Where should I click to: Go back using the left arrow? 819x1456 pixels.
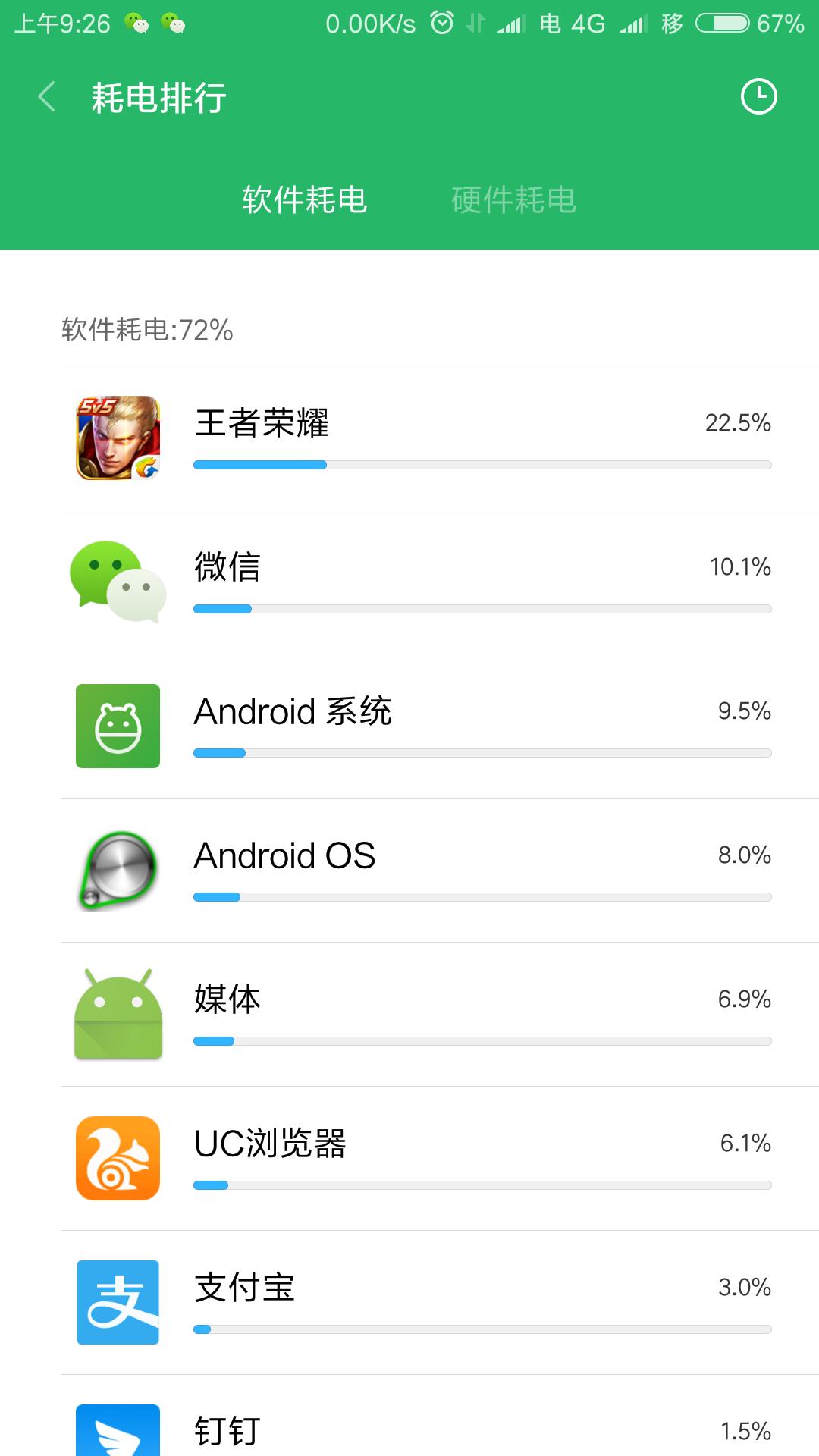point(45,97)
